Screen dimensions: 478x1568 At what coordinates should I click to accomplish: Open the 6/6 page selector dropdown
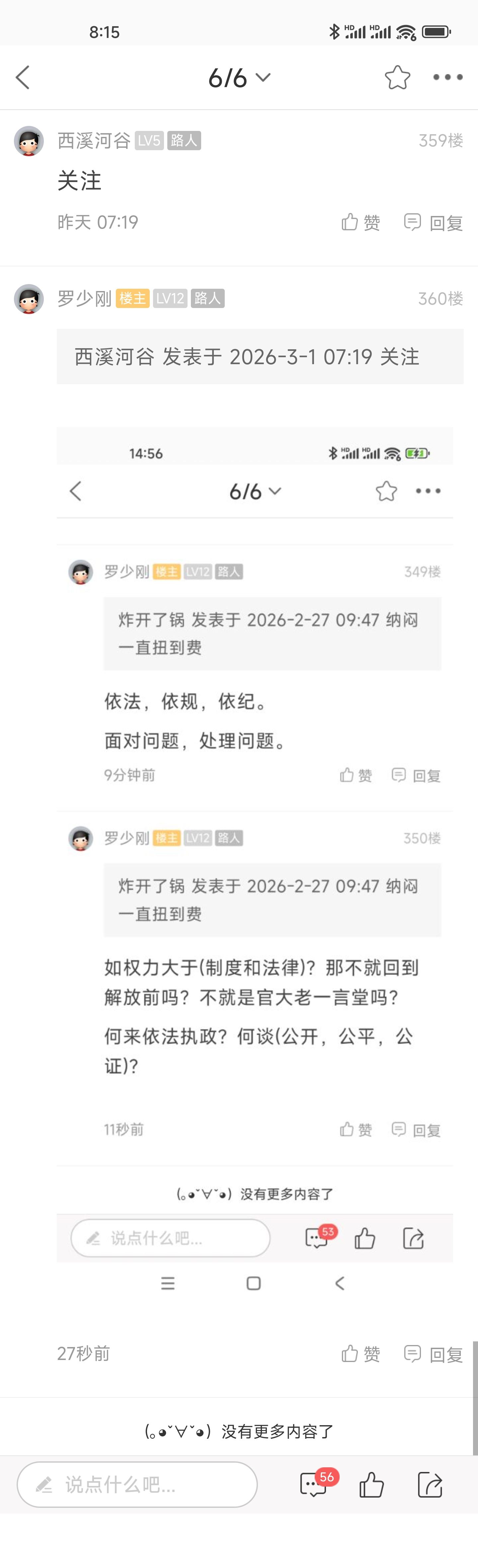[x=239, y=77]
